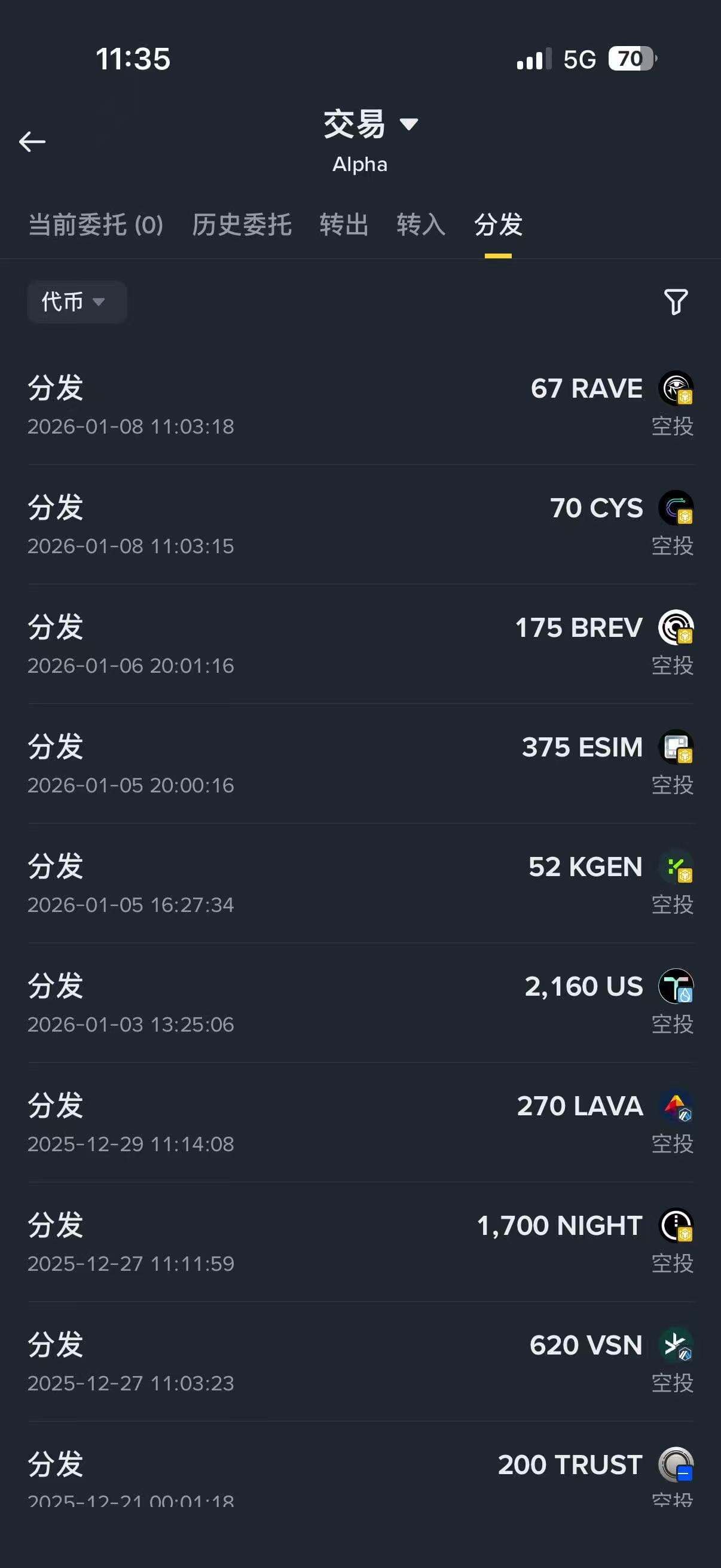Viewport: 721px width, 1568px height.
Task: View the 375 ESIM distribution entry
Action: click(360, 764)
